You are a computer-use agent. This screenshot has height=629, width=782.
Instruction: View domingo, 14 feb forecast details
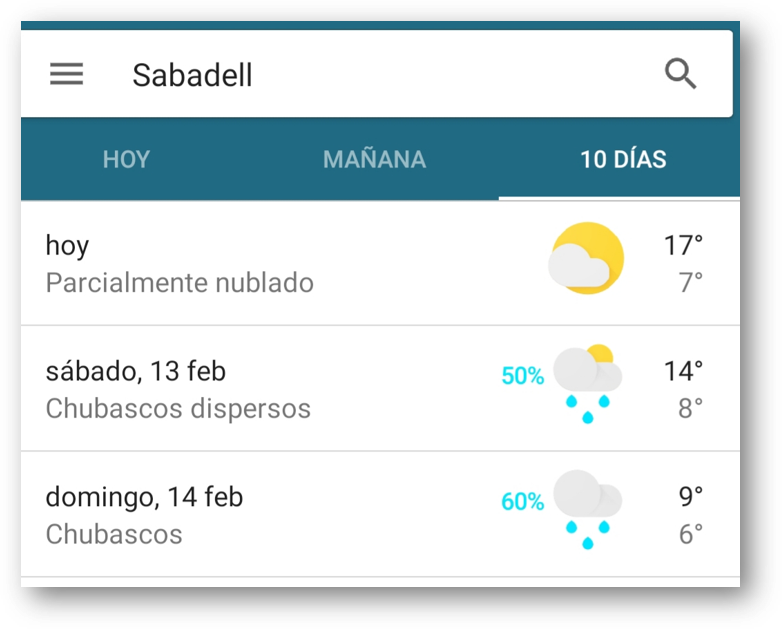click(380, 515)
